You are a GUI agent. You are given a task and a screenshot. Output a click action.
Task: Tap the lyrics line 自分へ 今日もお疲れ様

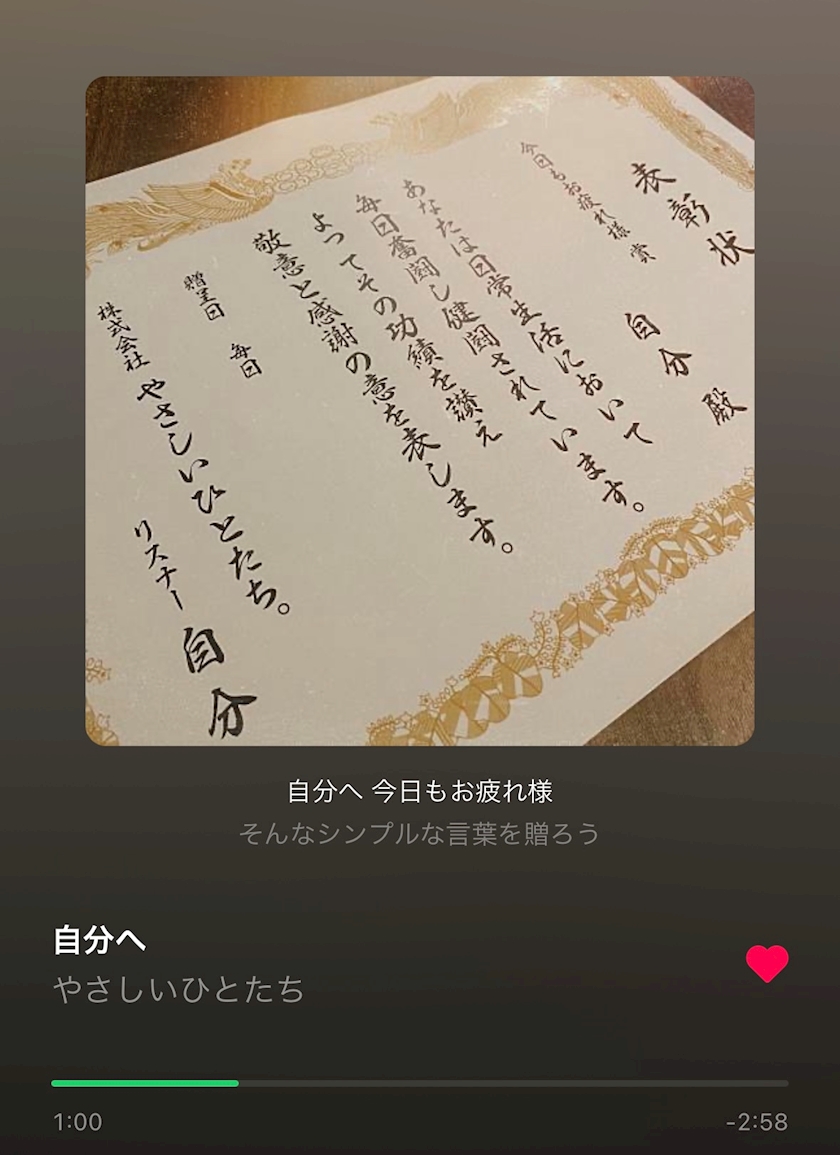click(420, 792)
